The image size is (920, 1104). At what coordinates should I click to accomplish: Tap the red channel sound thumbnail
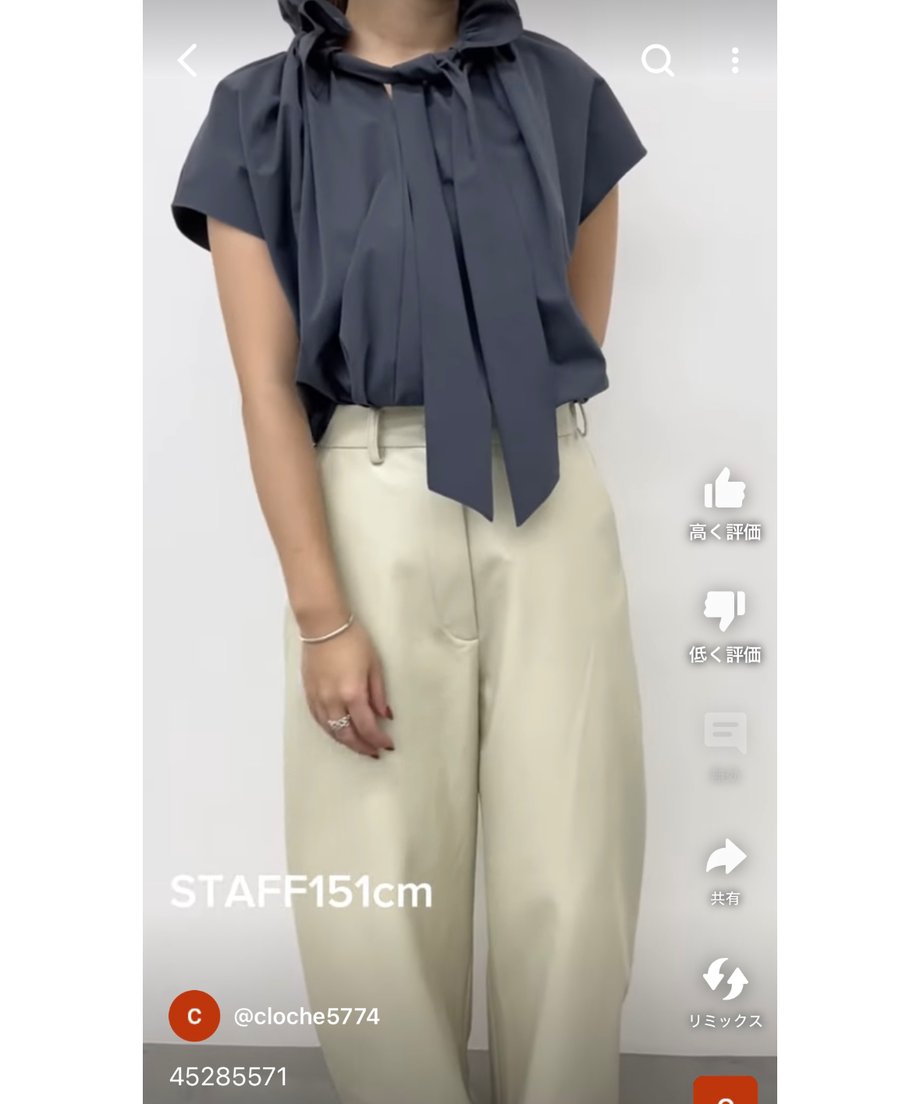pyautogui.click(x=725, y=1091)
